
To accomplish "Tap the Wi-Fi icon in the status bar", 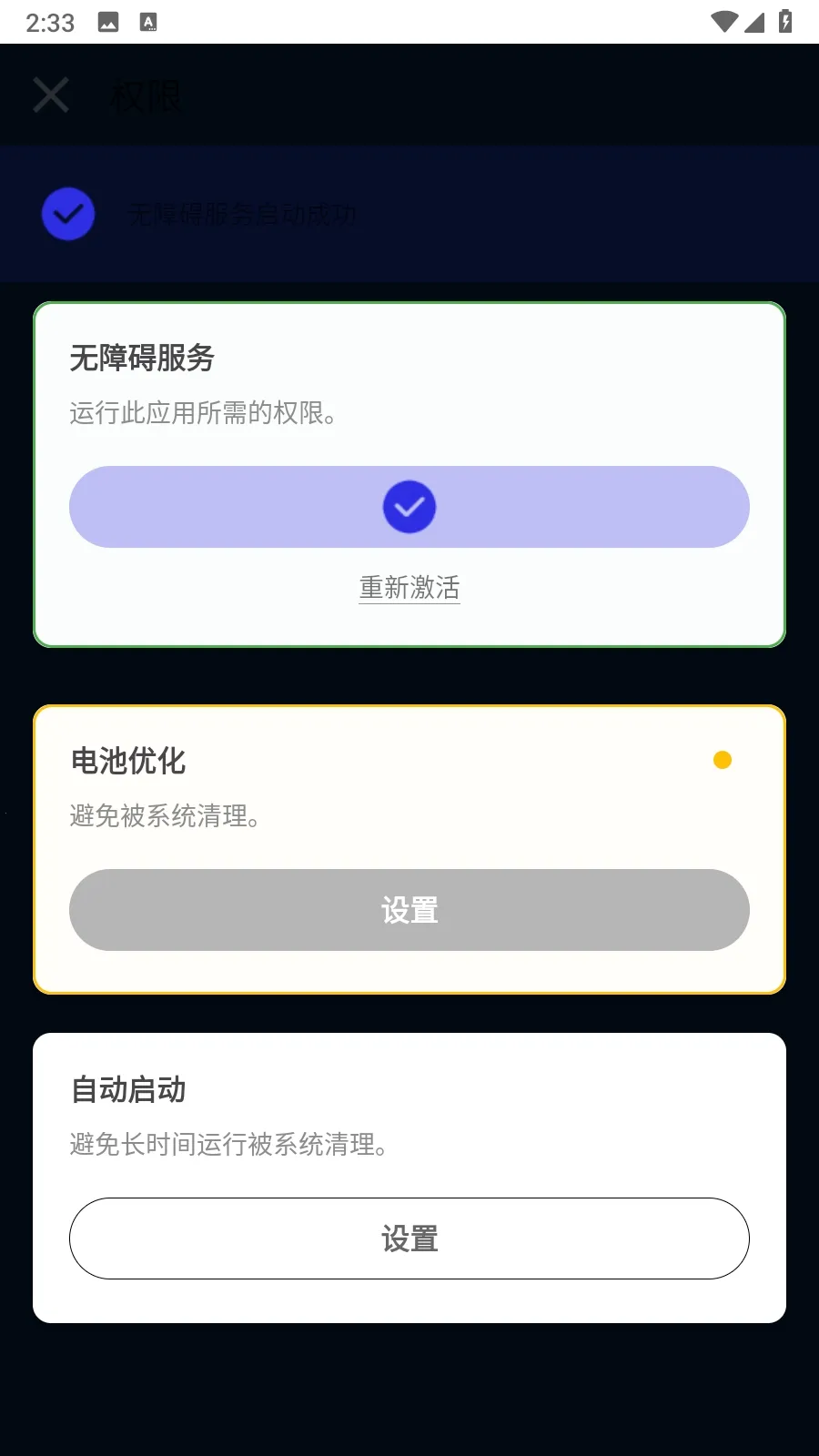I will click(x=723, y=20).
